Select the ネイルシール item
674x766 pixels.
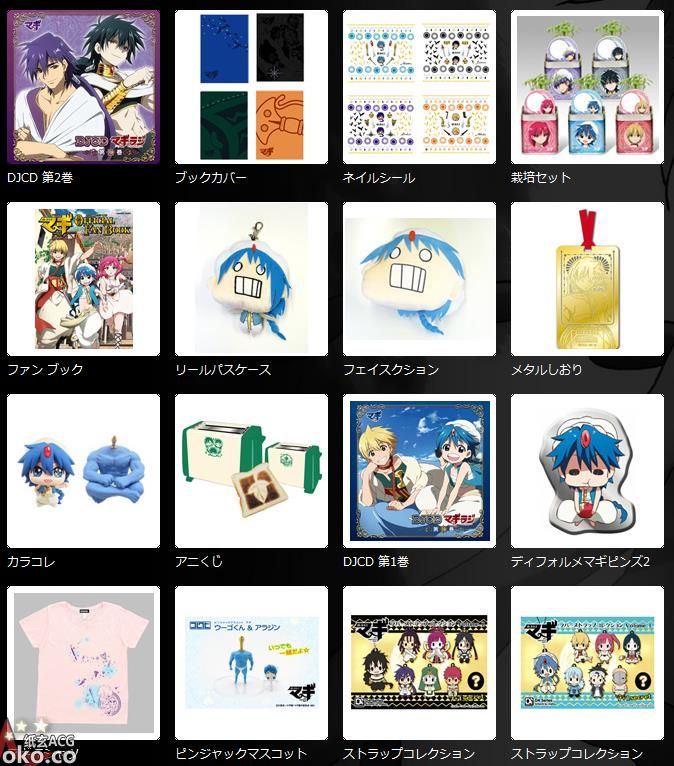(x=419, y=87)
